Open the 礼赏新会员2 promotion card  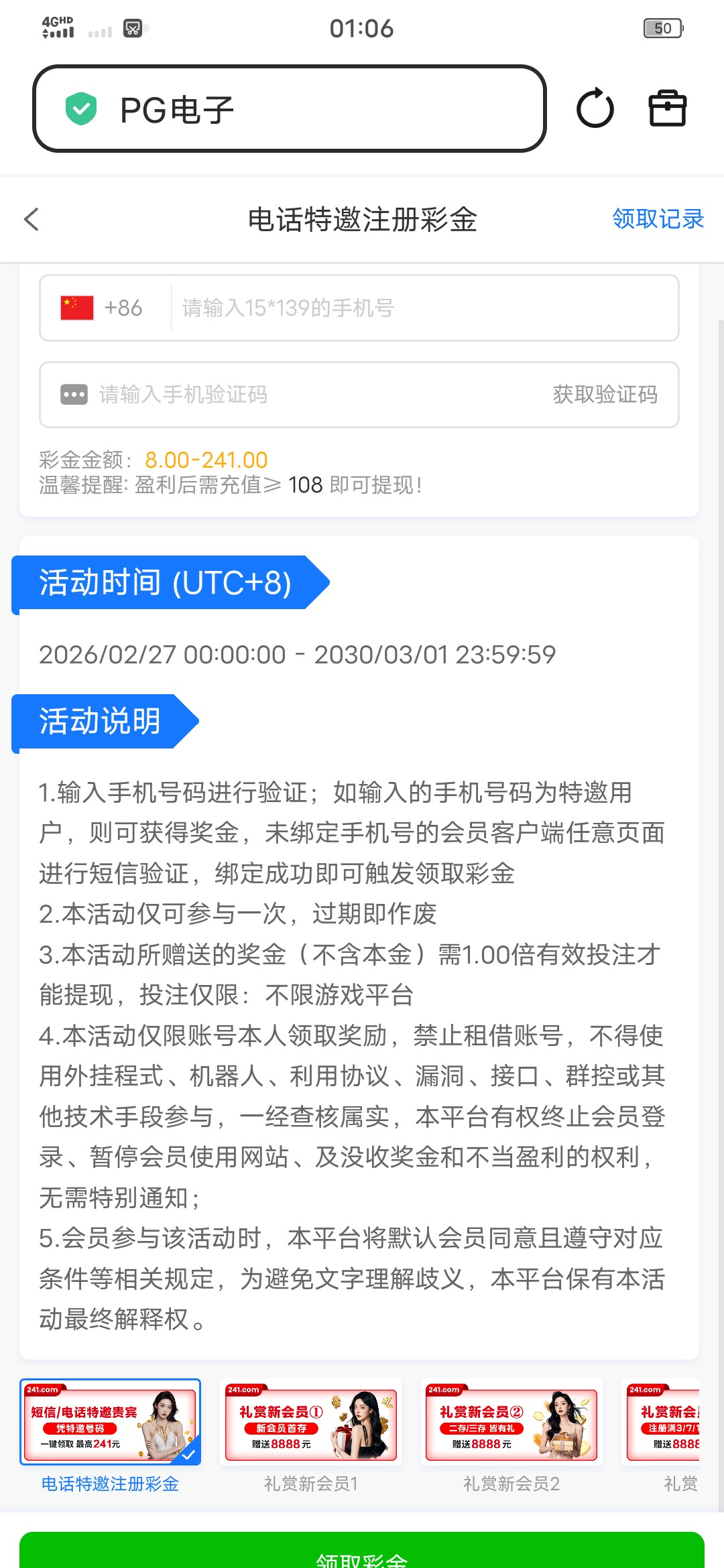tap(511, 1422)
